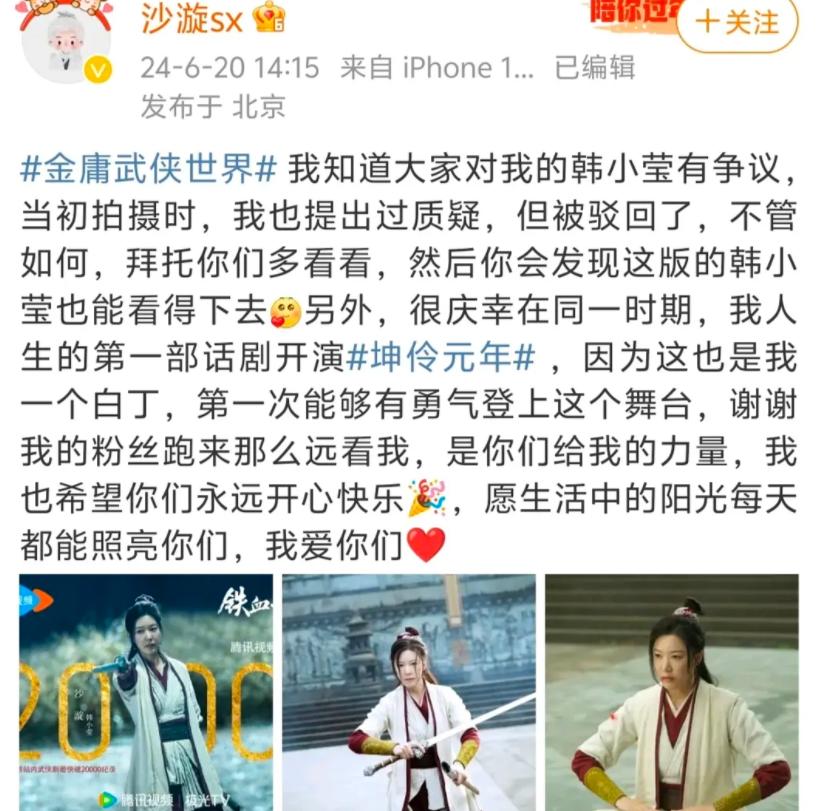Open the #金庸武侠世界# hashtag
819x811 pixels.
coord(147,169)
